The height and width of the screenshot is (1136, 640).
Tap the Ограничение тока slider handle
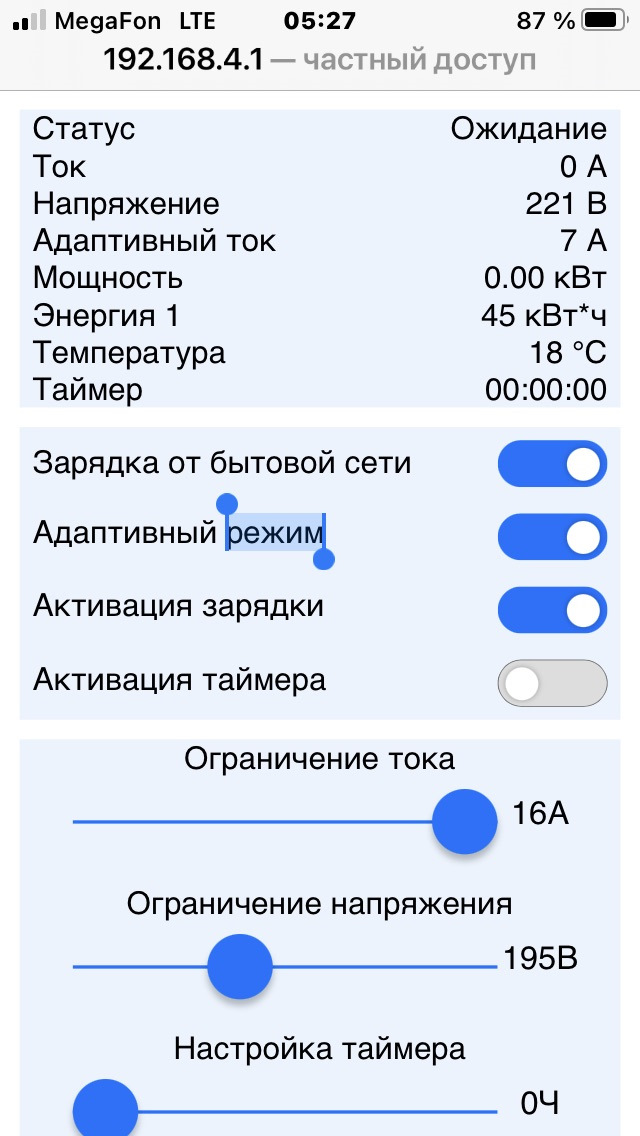click(464, 821)
